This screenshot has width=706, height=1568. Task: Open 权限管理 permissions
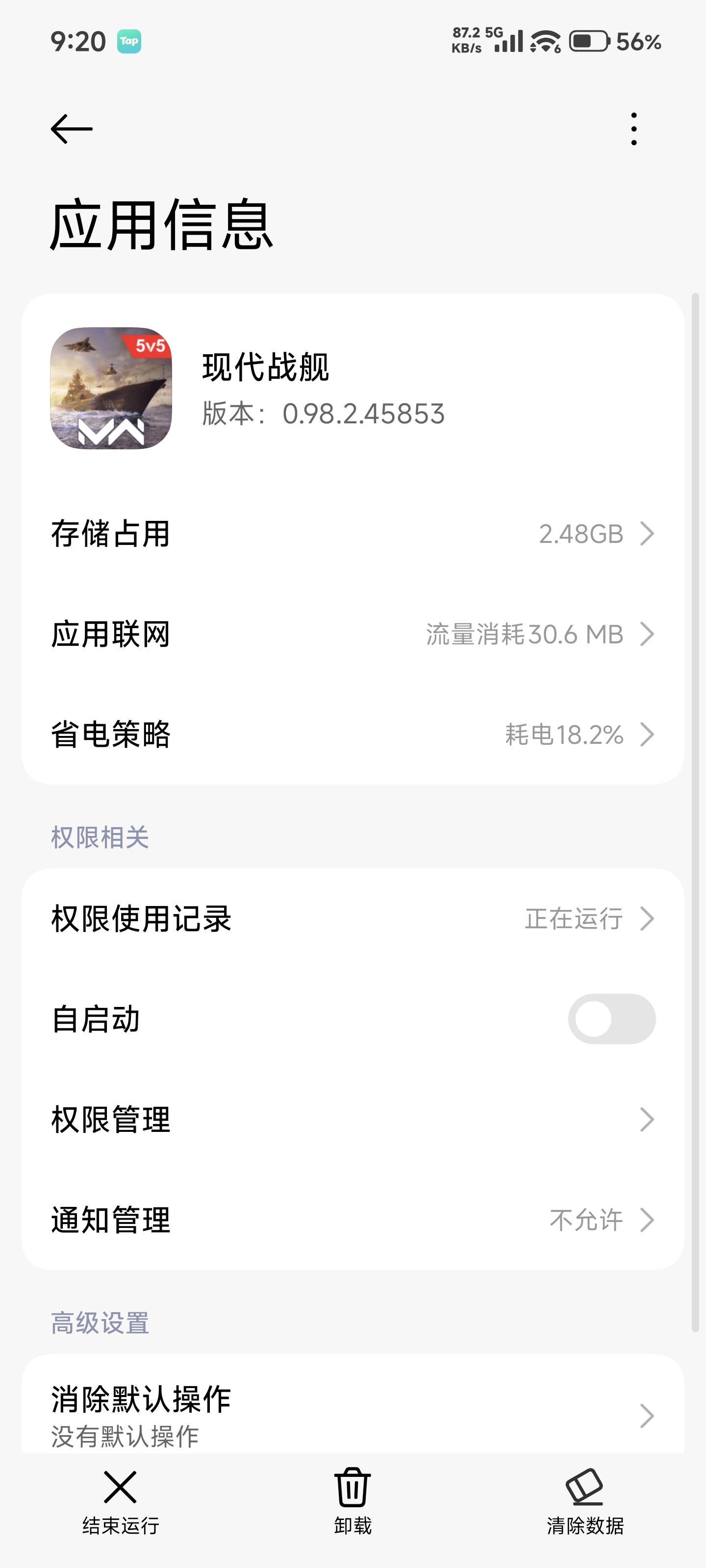[x=353, y=1119]
